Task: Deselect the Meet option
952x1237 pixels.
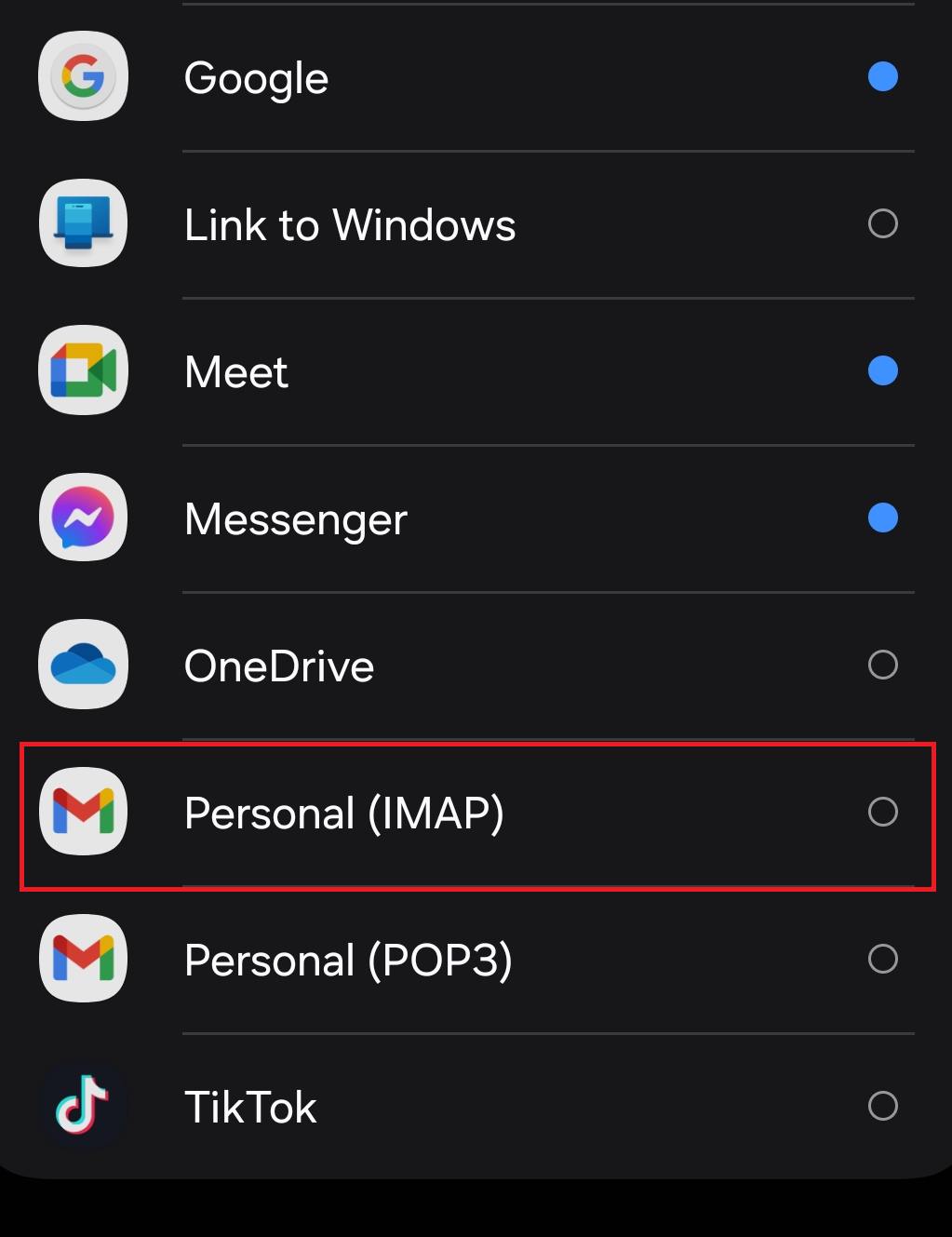Action: [882, 370]
